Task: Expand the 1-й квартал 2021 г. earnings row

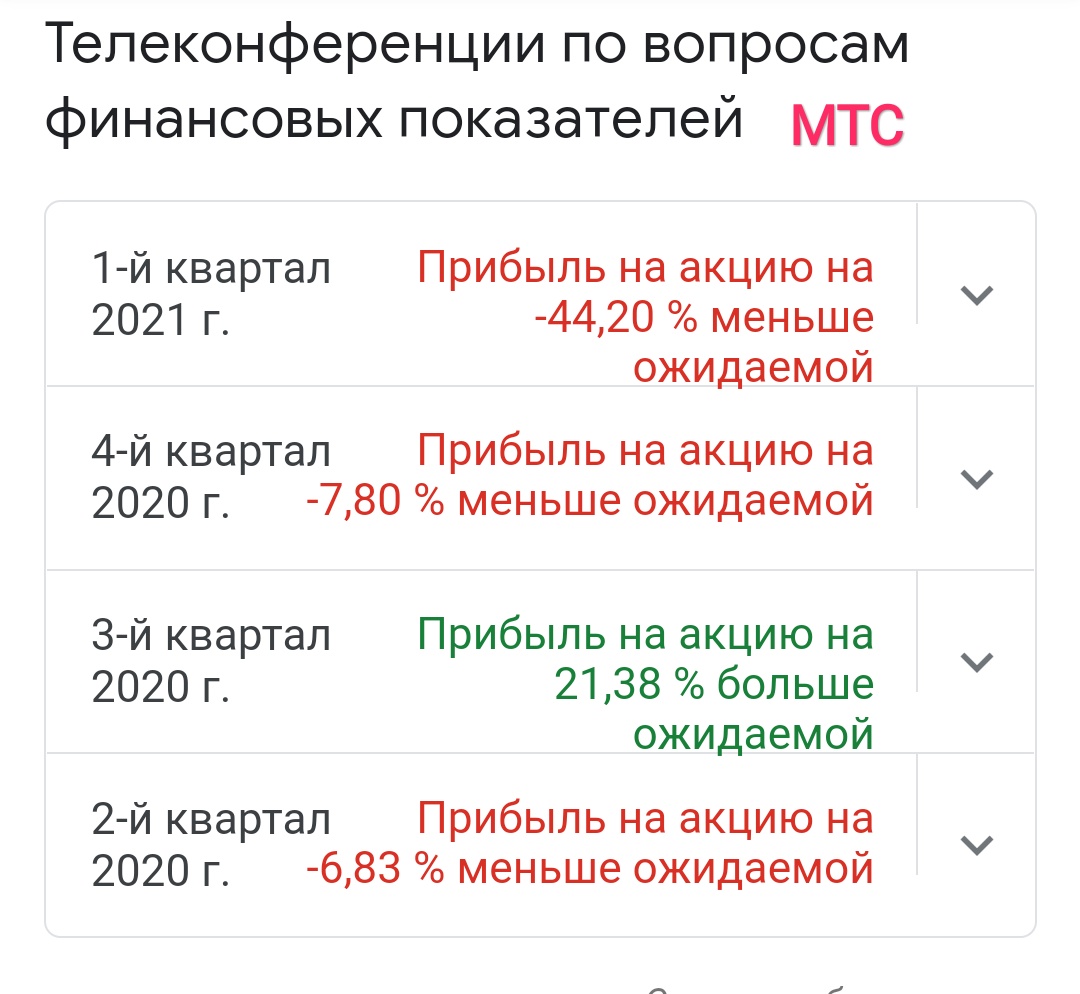Action: pyautogui.click(x=976, y=295)
